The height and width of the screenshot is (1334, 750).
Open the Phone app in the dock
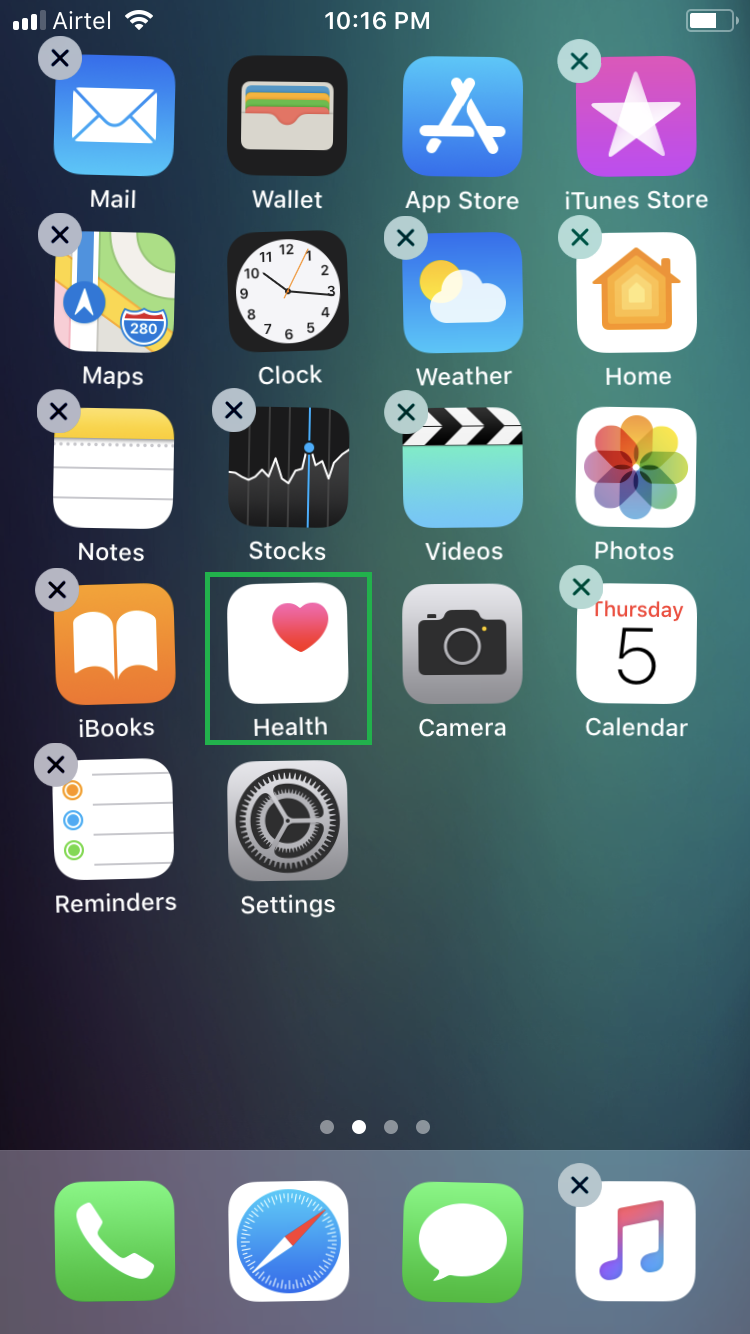coord(114,1241)
